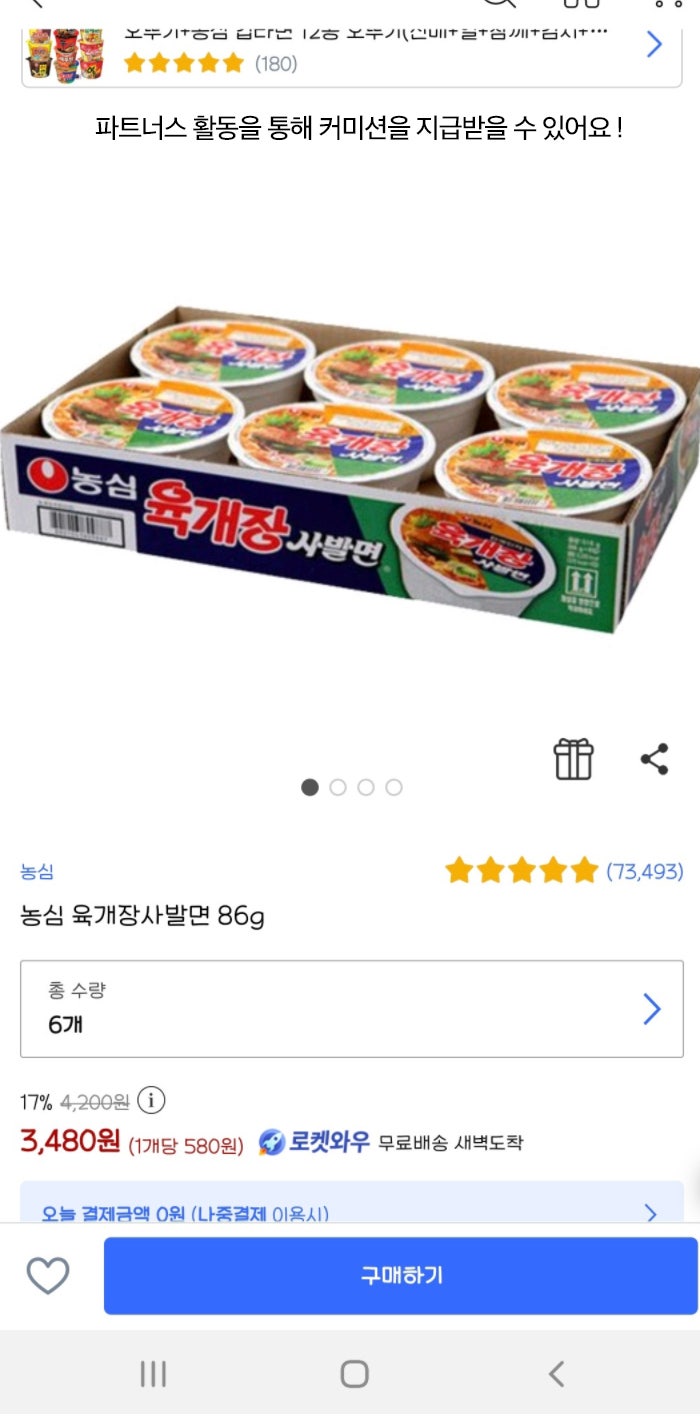This screenshot has height=1420, width=700.
Task: Add the product to wishlist with heart
Action: (x=47, y=1275)
